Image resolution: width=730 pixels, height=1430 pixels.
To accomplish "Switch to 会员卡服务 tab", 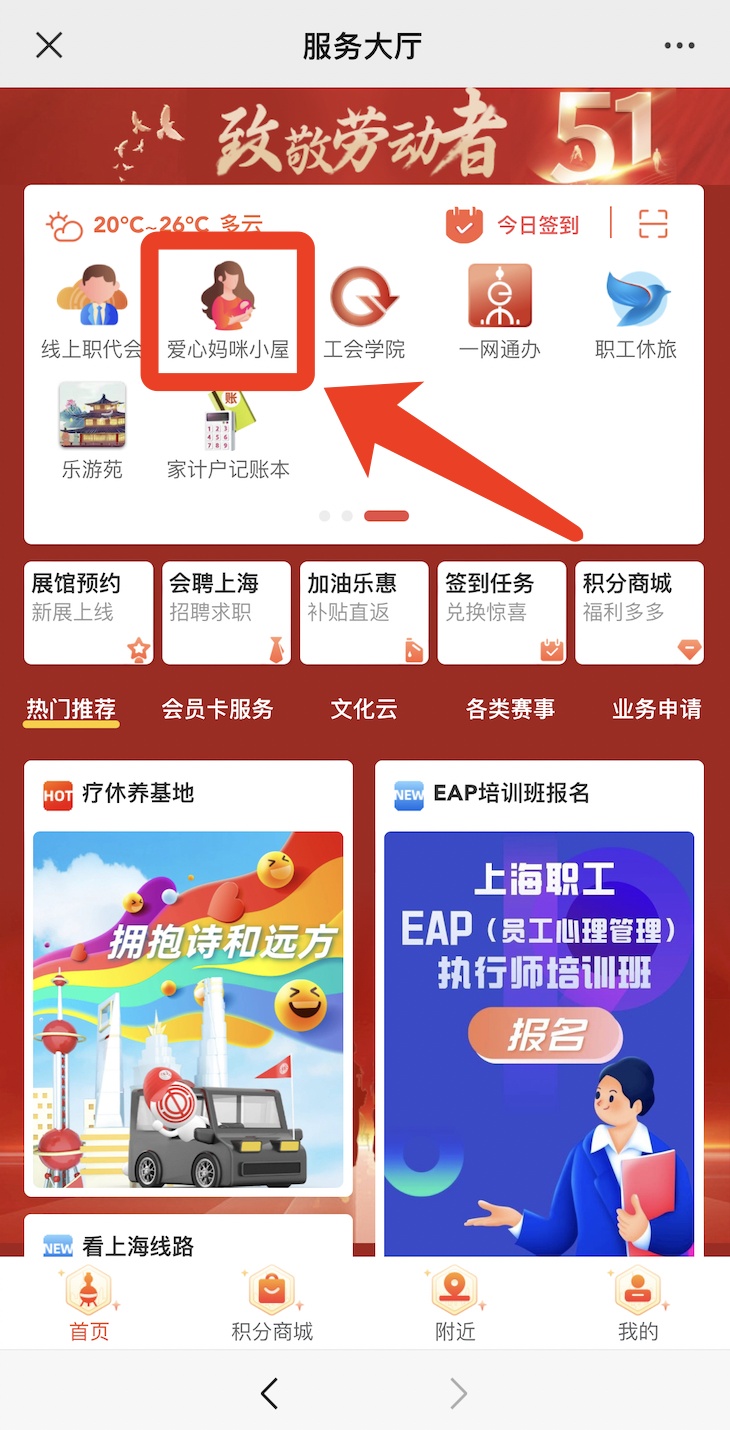I will click(x=217, y=709).
